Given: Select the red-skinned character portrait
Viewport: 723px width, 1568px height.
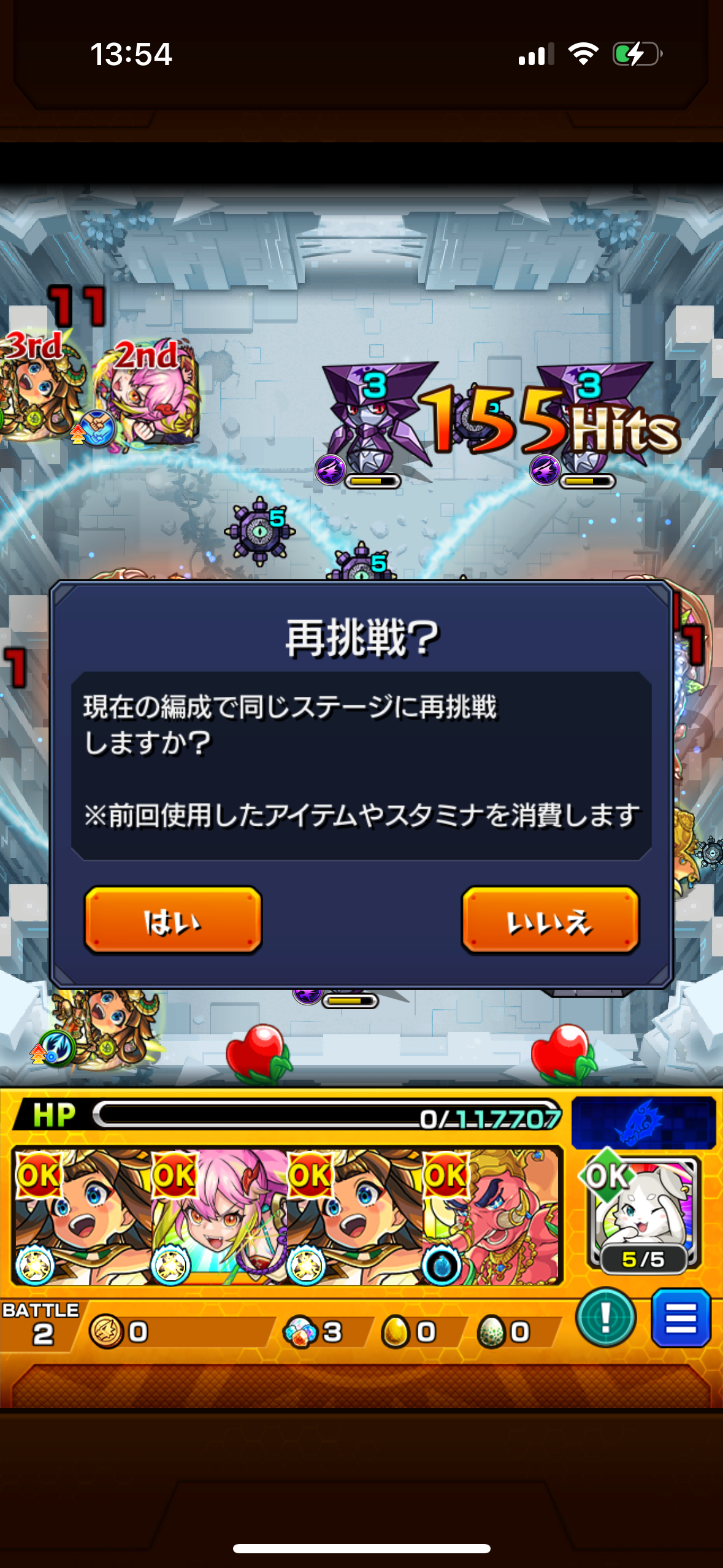Looking at the screenshot, I should (491, 1217).
